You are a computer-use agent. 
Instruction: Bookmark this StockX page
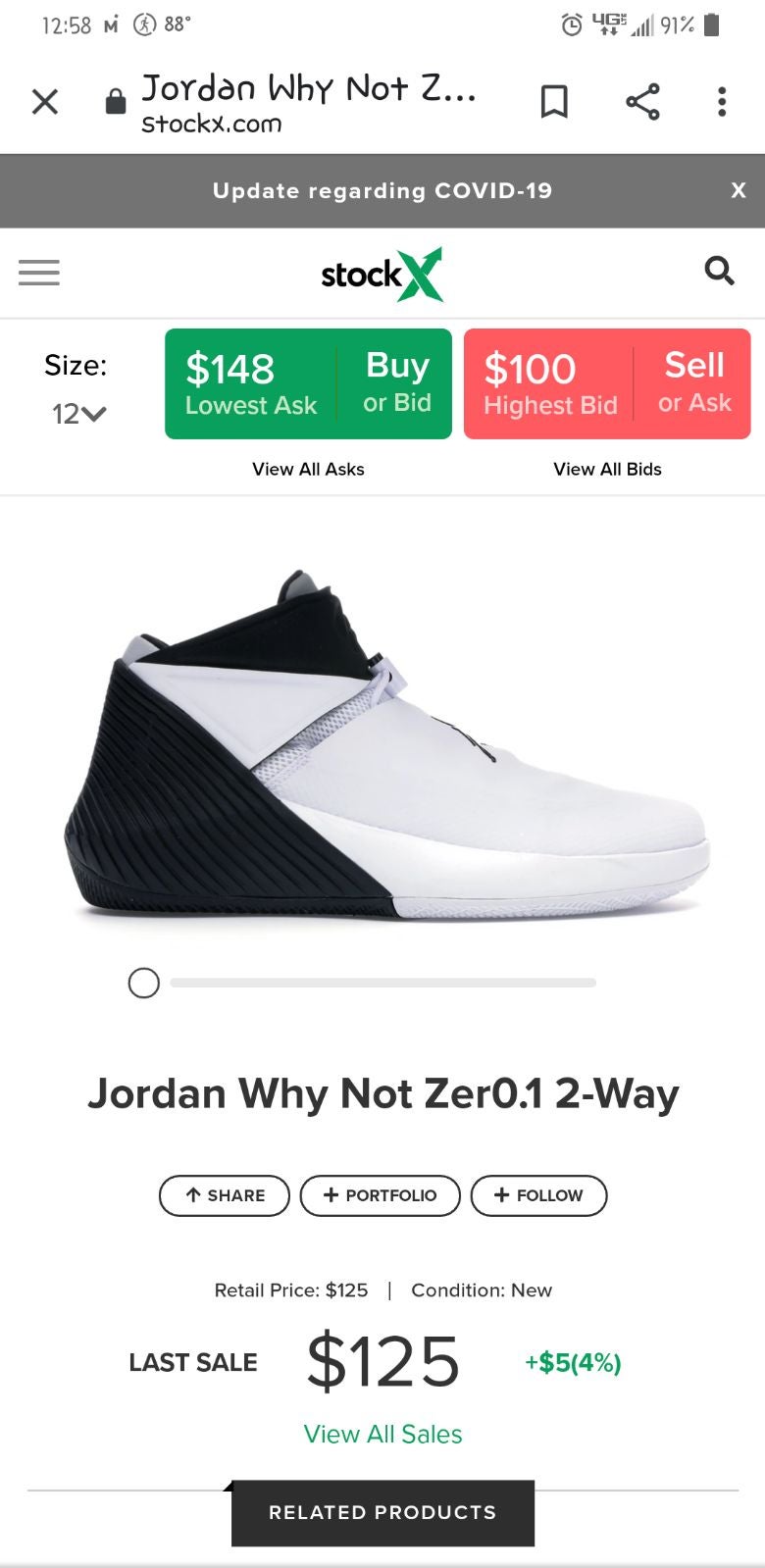[554, 102]
